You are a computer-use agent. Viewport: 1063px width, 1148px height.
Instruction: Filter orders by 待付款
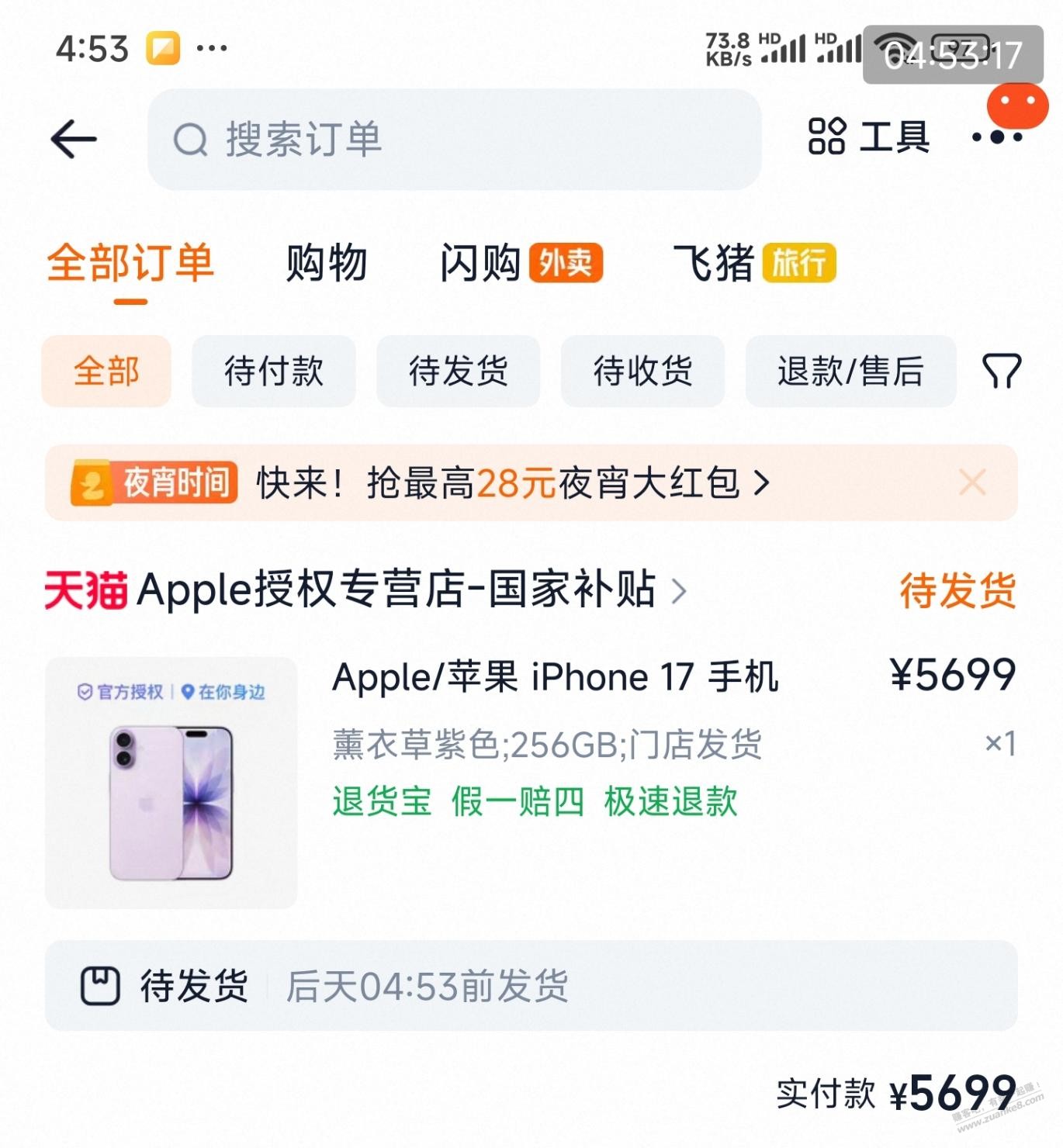[274, 371]
